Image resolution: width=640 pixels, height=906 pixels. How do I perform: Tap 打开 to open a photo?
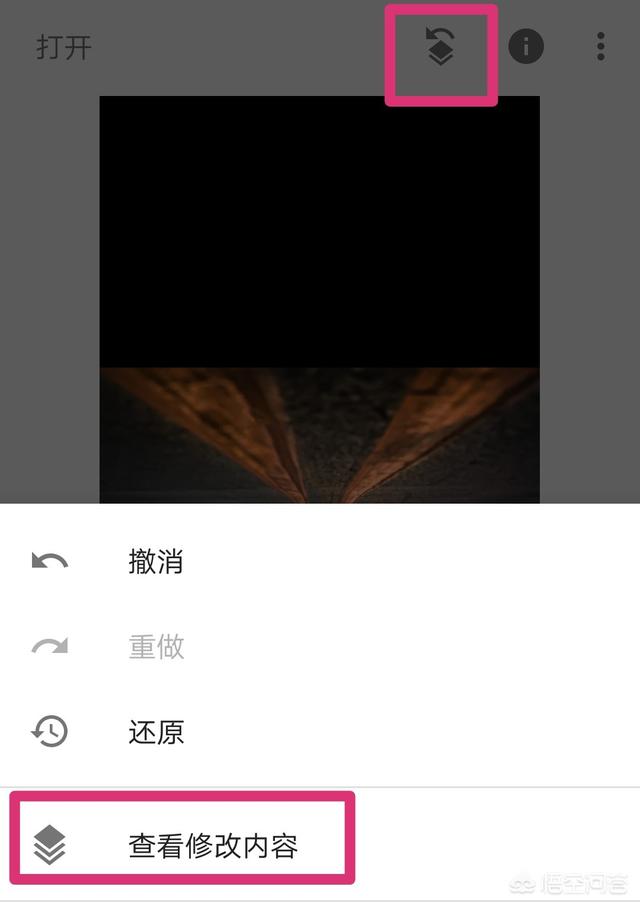coord(64,47)
